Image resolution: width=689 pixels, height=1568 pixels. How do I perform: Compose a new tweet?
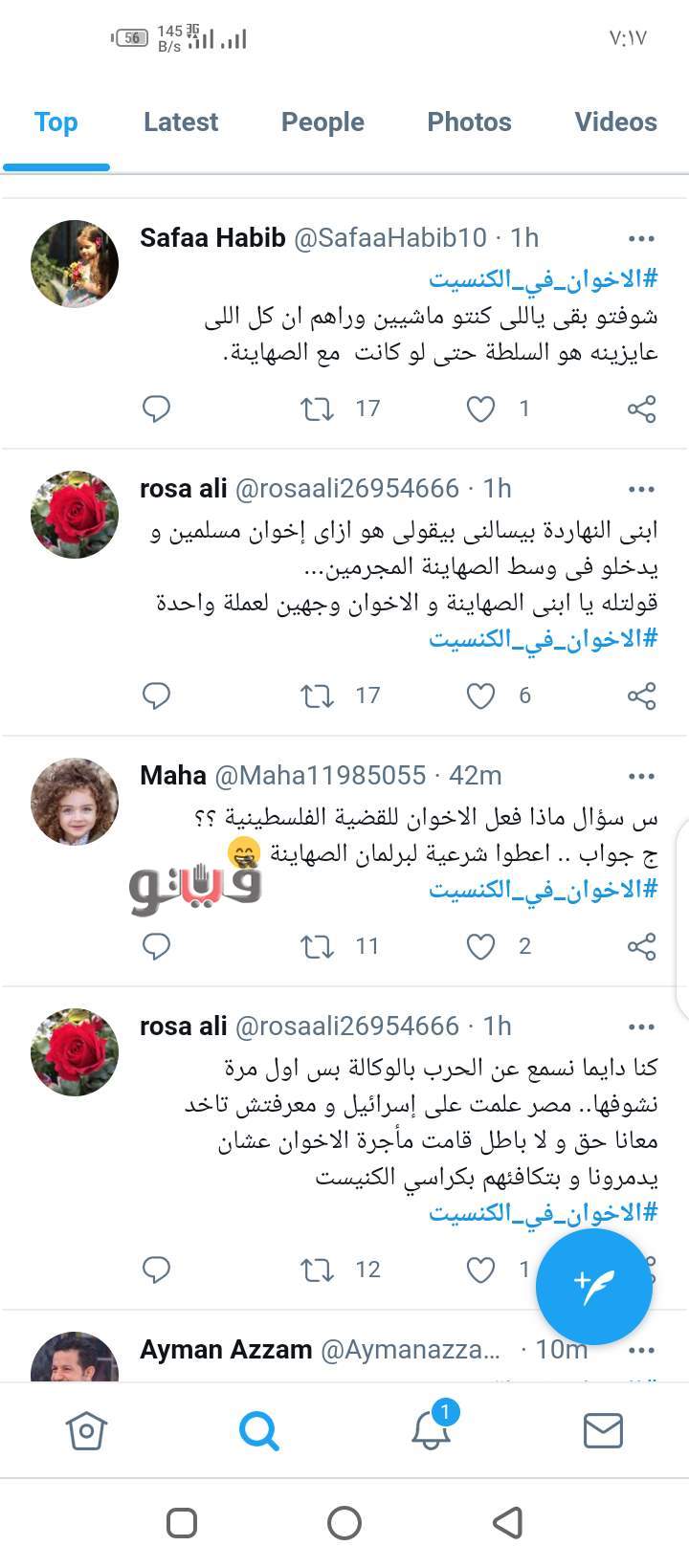point(593,1287)
